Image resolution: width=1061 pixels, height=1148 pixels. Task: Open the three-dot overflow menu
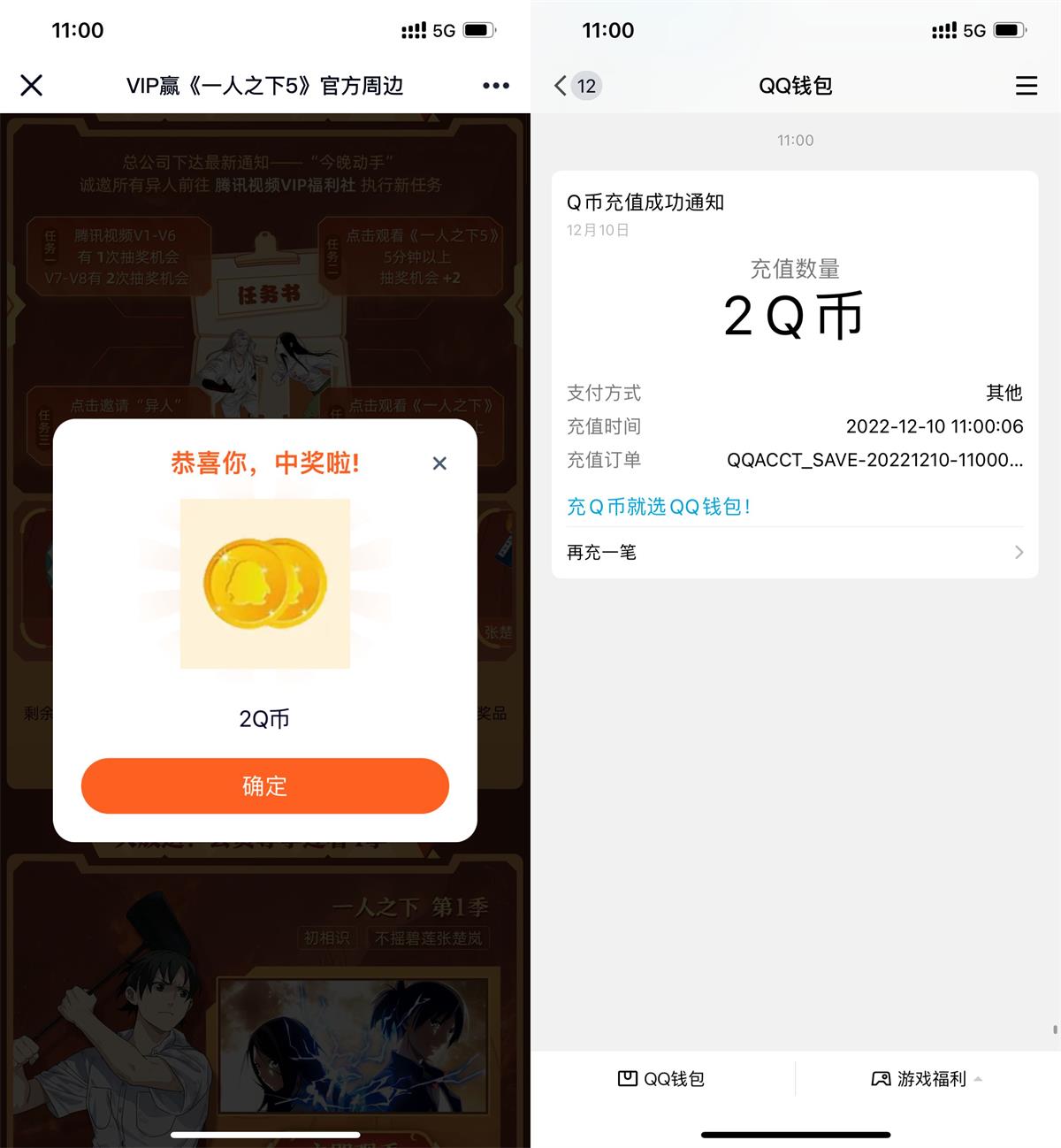(495, 86)
